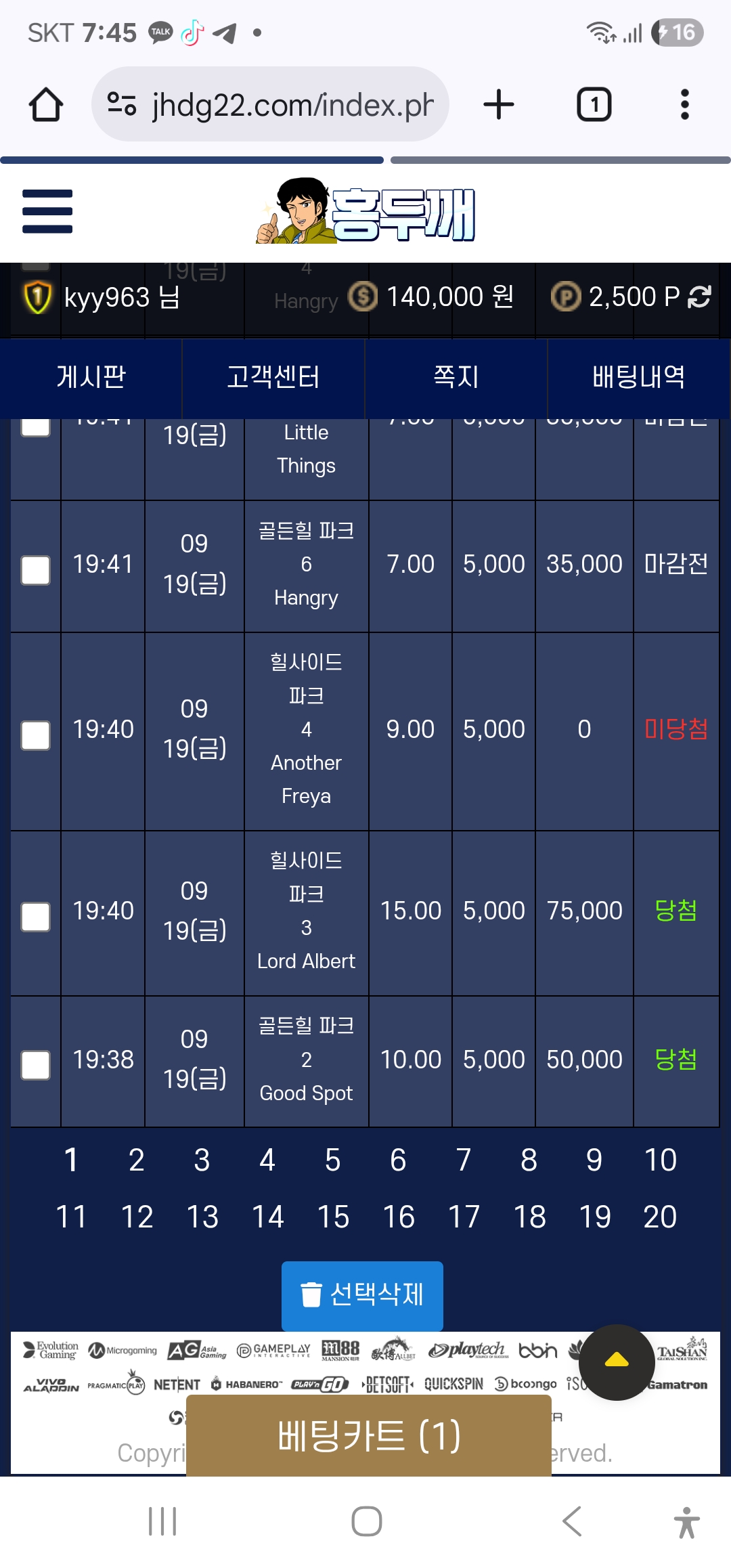Open the hamburger menu
731x1568 pixels.
(x=47, y=211)
